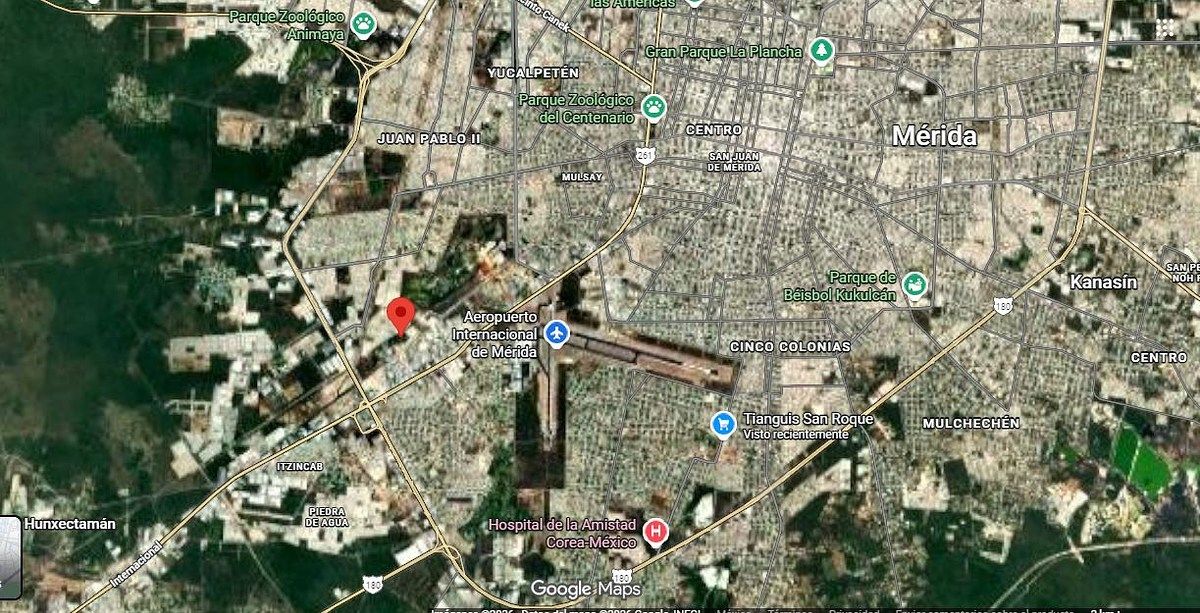The width and height of the screenshot is (1200, 613).
Task: Select Parque Zoológico del Centenario marker
Action: click(x=654, y=106)
